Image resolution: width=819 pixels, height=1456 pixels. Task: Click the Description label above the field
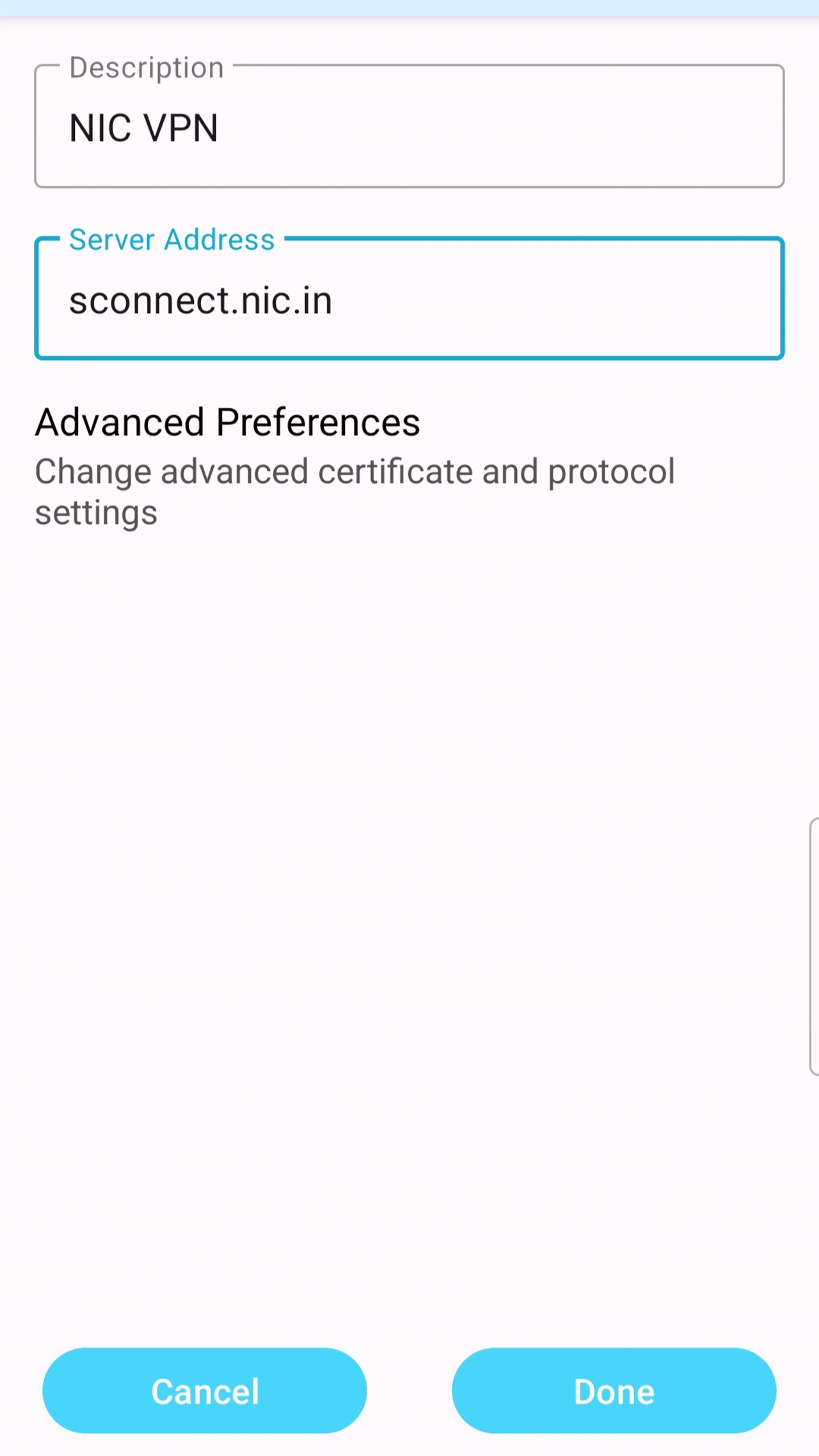click(146, 67)
